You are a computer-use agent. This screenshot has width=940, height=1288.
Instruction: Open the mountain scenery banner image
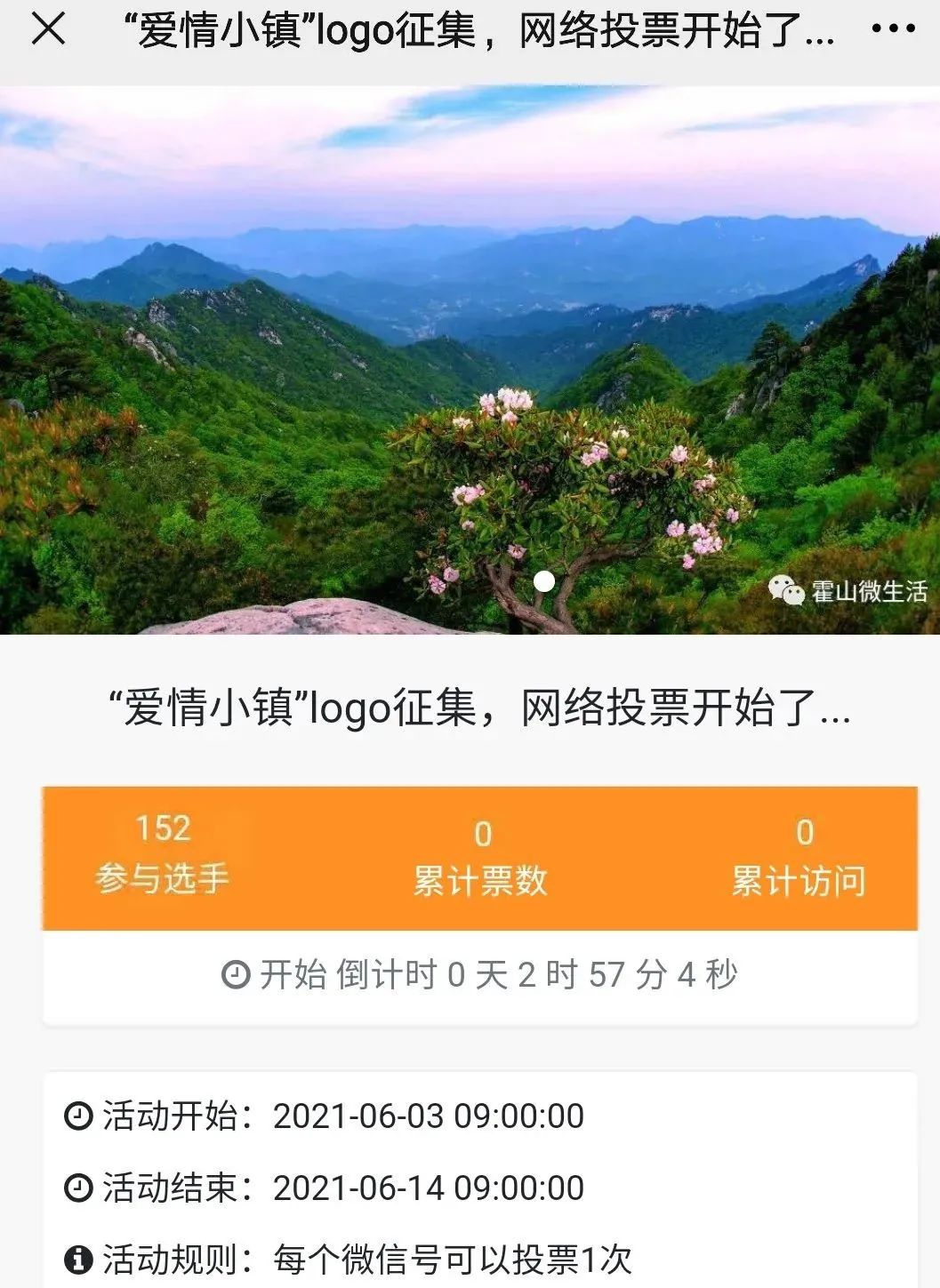point(470,356)
